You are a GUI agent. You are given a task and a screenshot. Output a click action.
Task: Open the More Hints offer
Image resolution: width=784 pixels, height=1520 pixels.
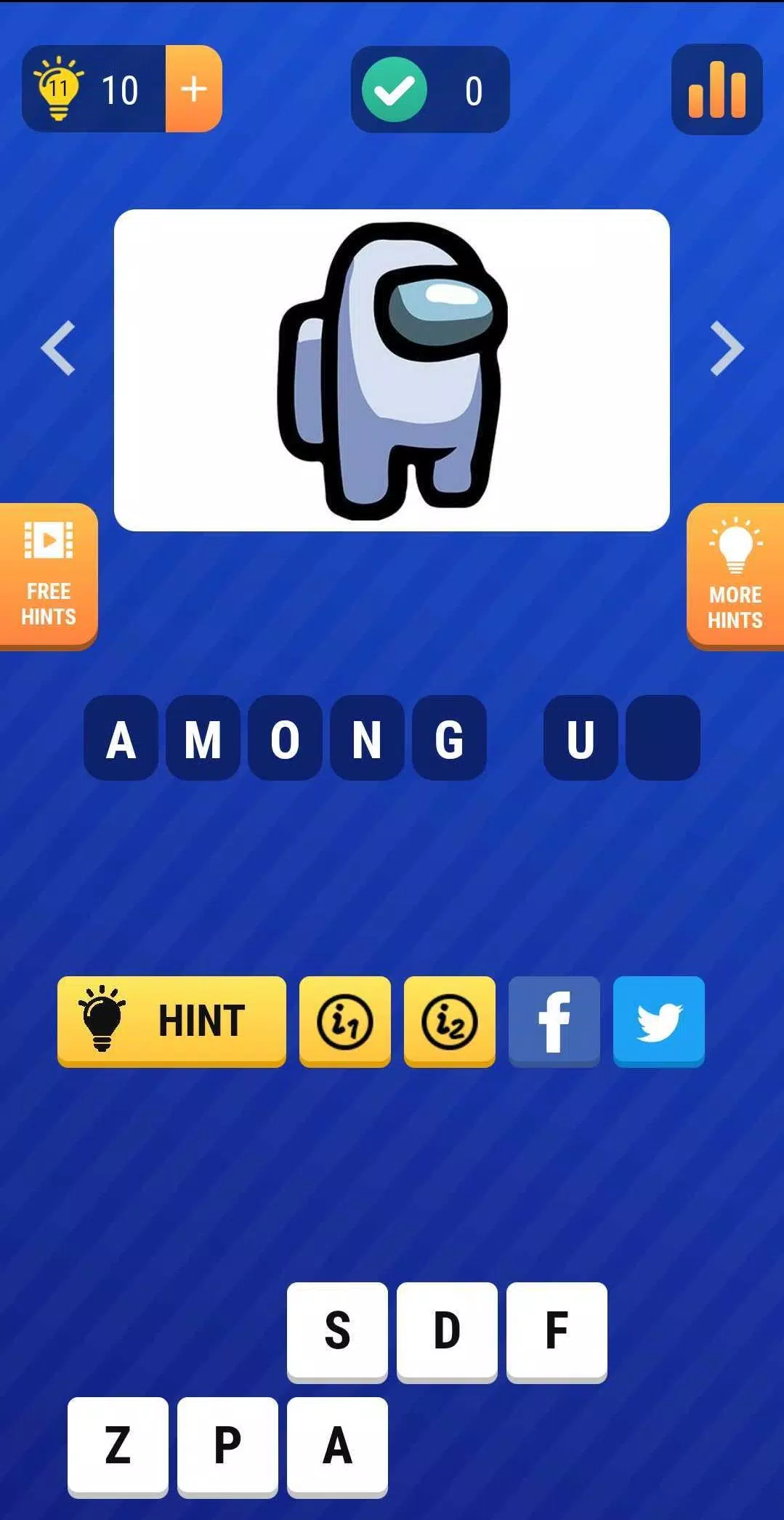[x=735, y=575]
